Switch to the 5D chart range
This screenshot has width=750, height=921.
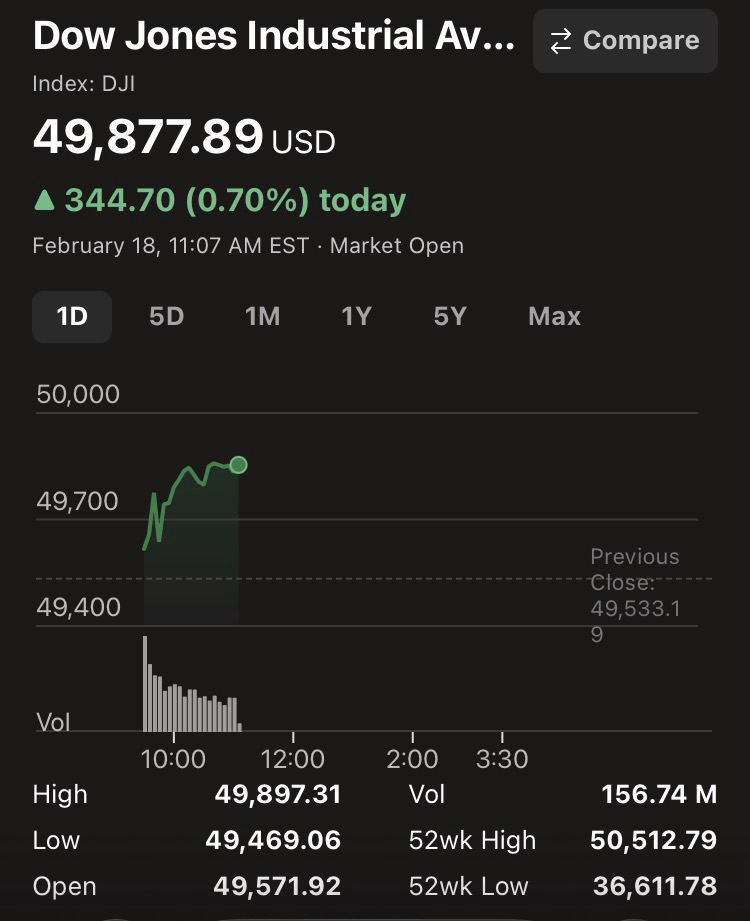[x=167, y=317]
